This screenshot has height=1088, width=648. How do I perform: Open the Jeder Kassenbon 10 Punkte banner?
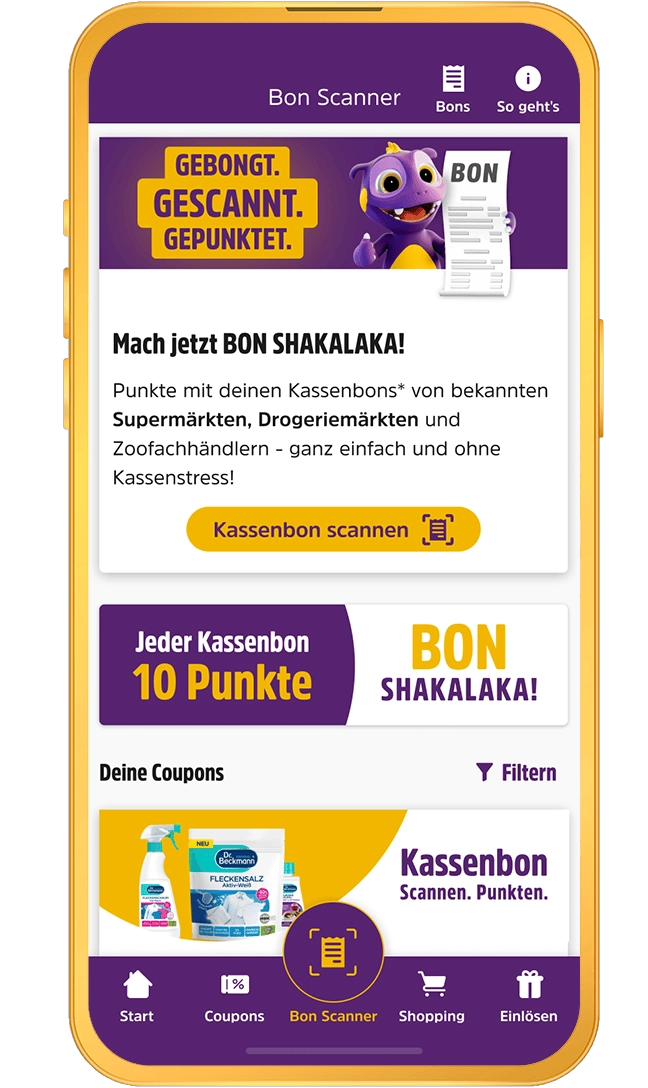point(333,665)
